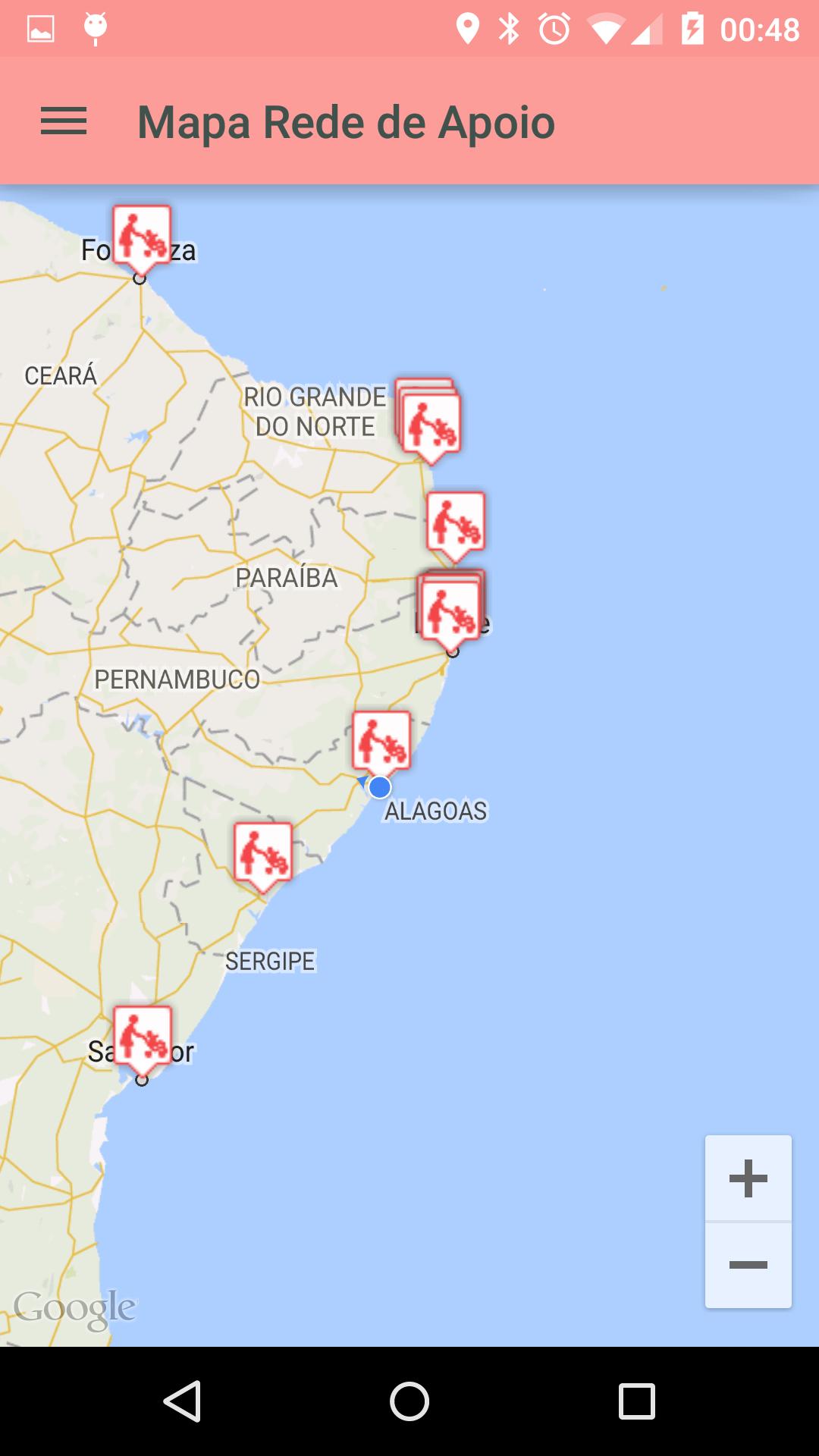Zoom in on the map

tap(748, 1178)
